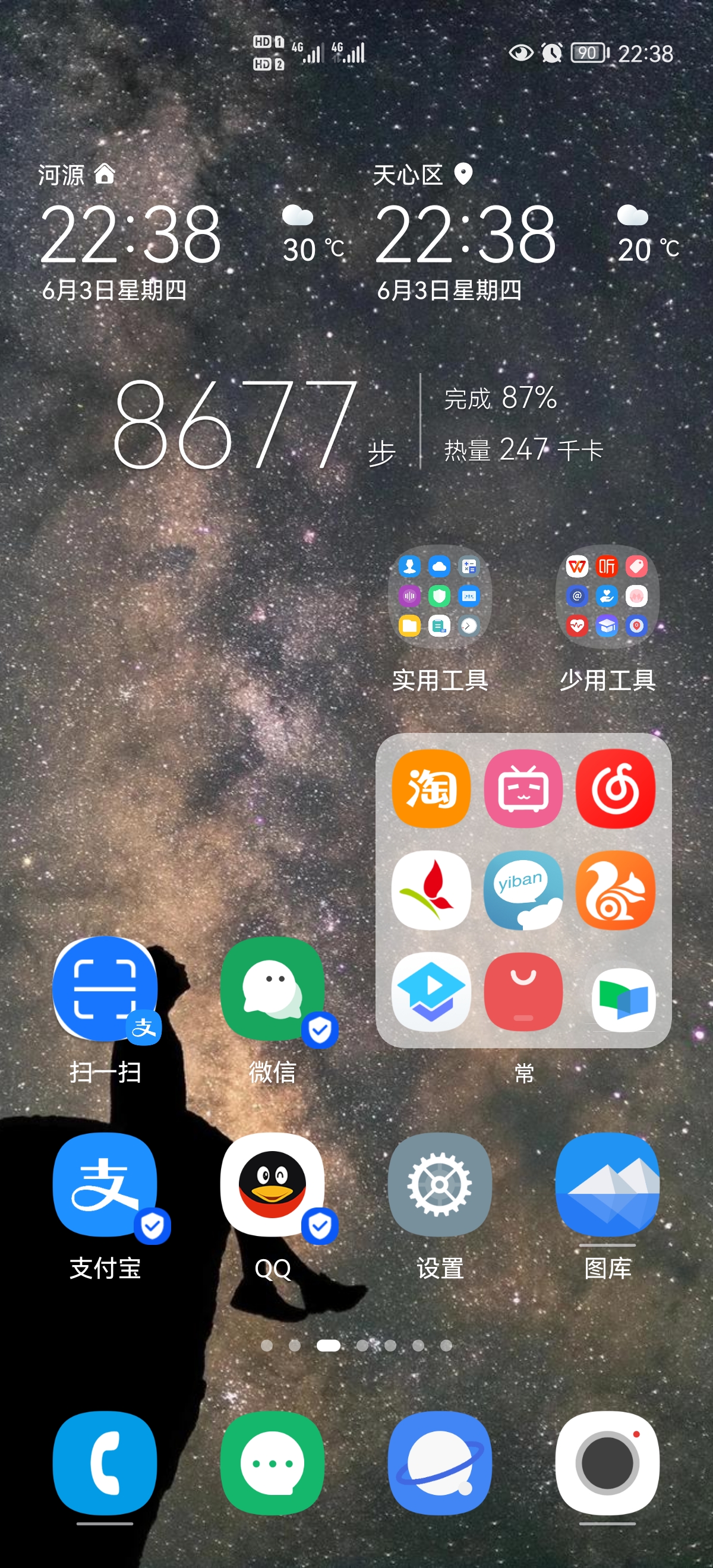Viewport: 713px width, 1568px height.
Task: Open the messages app in dock
Action: tap(272, 1463)
